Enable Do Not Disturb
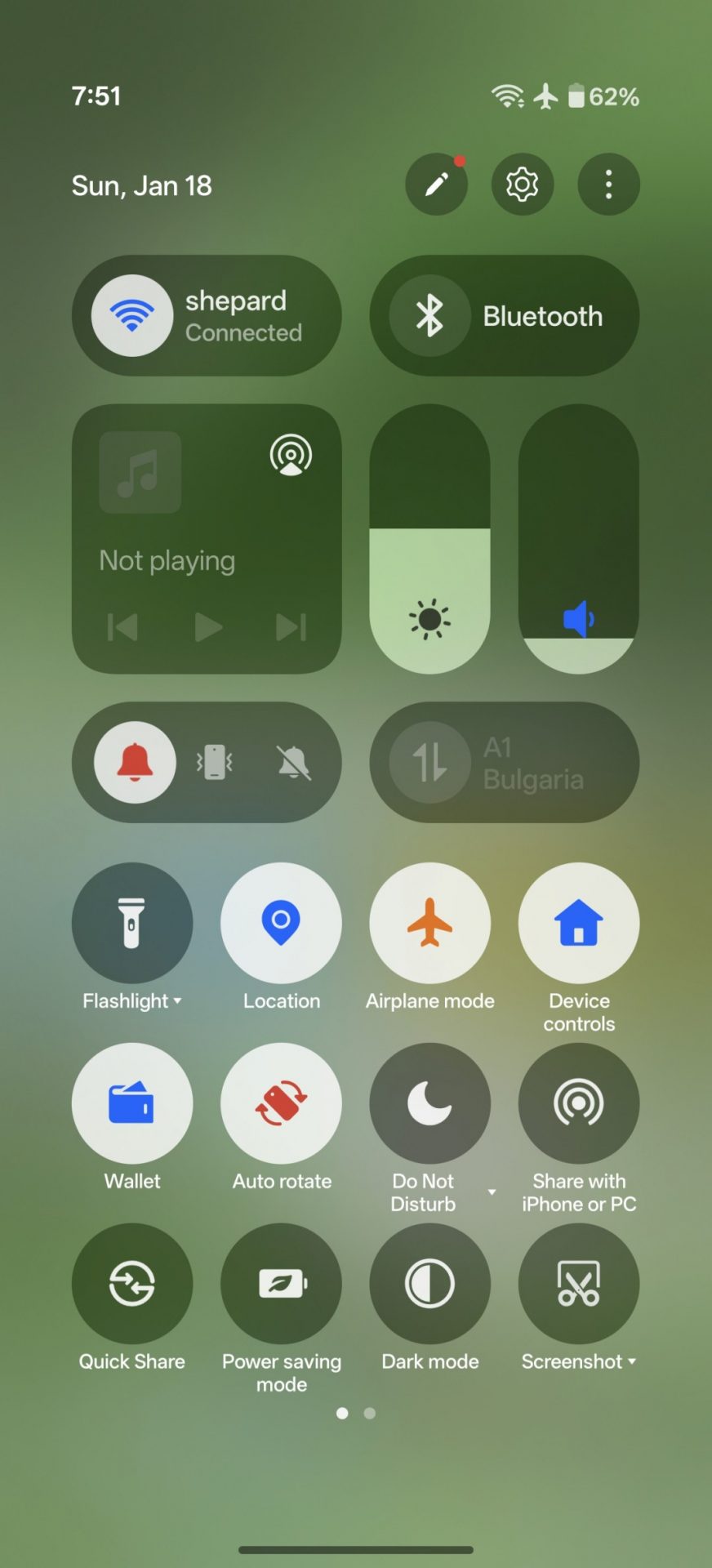The width and height of the screenshot is (712, 1568). click(x=429, y=1103)
